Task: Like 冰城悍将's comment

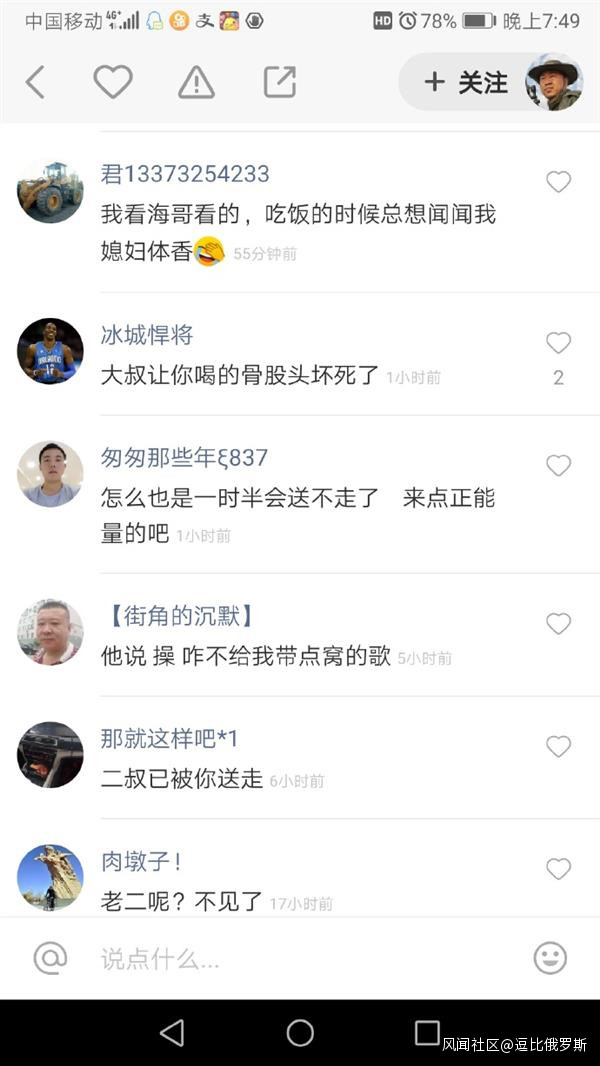Action: 558,343
